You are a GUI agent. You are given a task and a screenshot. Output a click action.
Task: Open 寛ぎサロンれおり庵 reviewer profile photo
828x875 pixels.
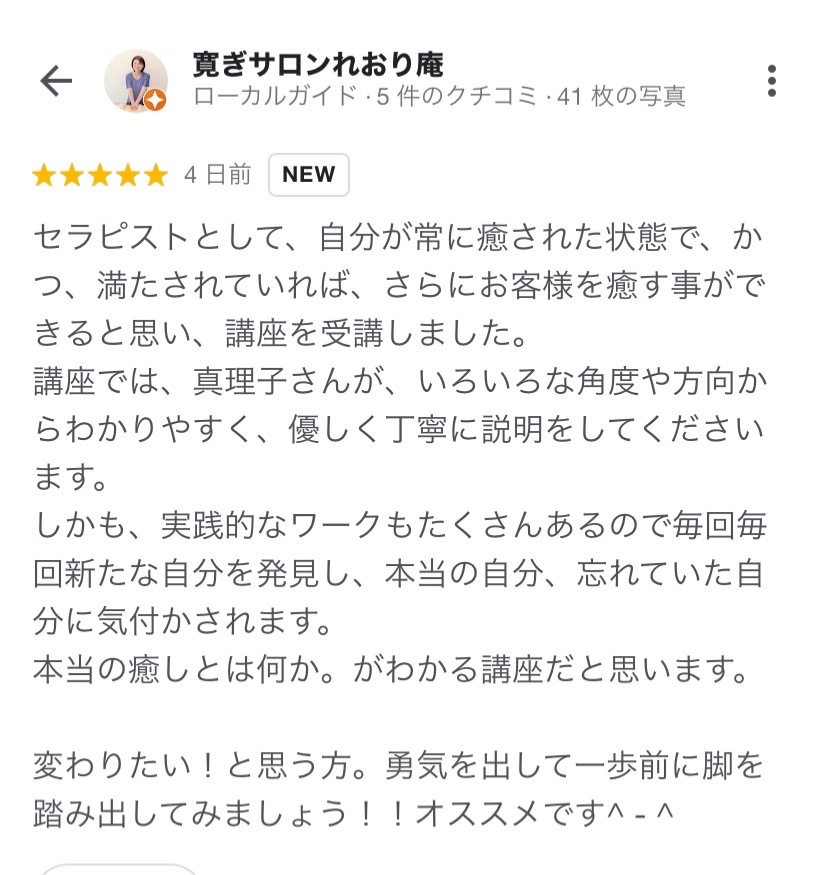[136, 80]
